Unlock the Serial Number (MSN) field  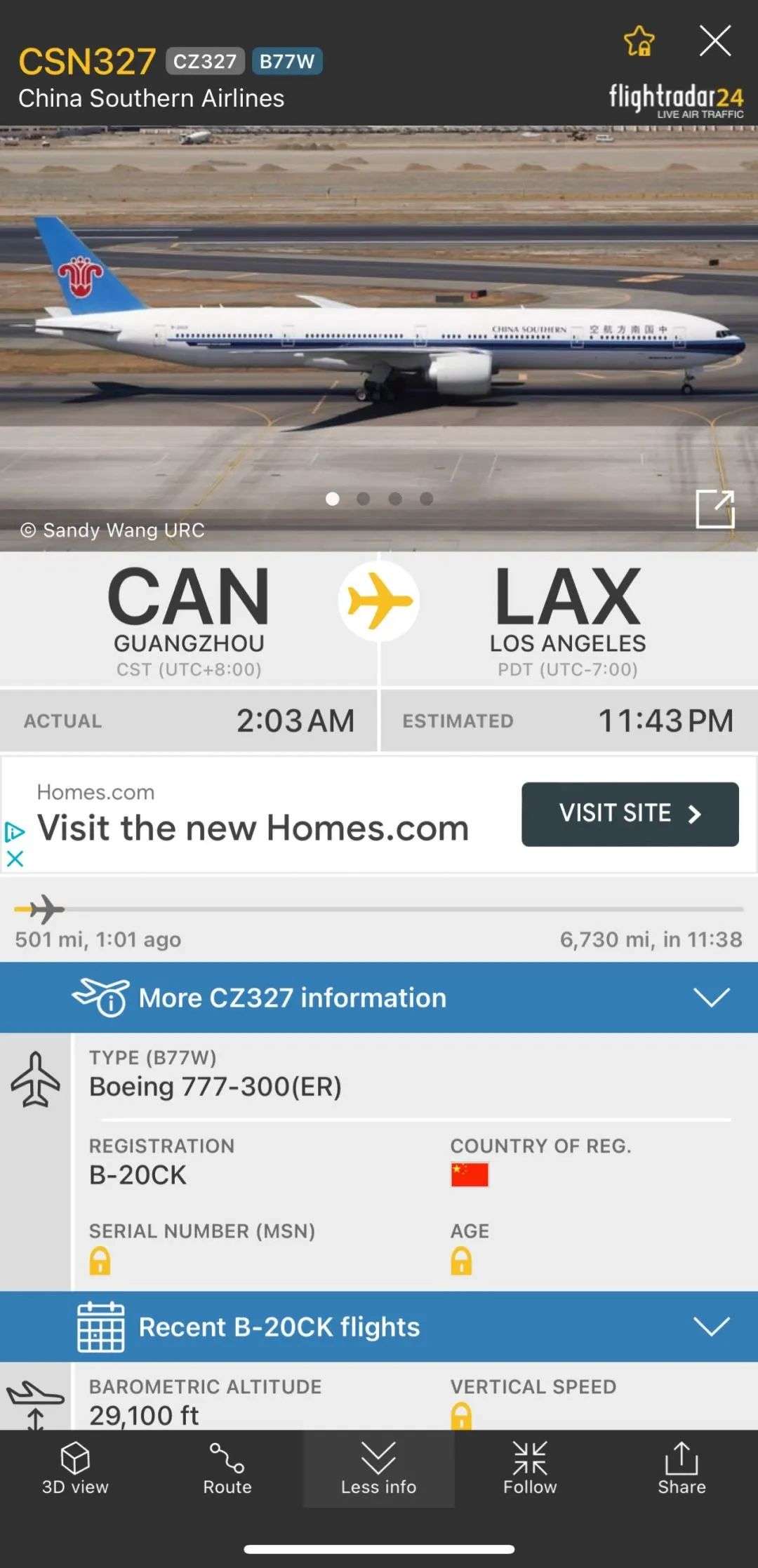click(100, 1261)
